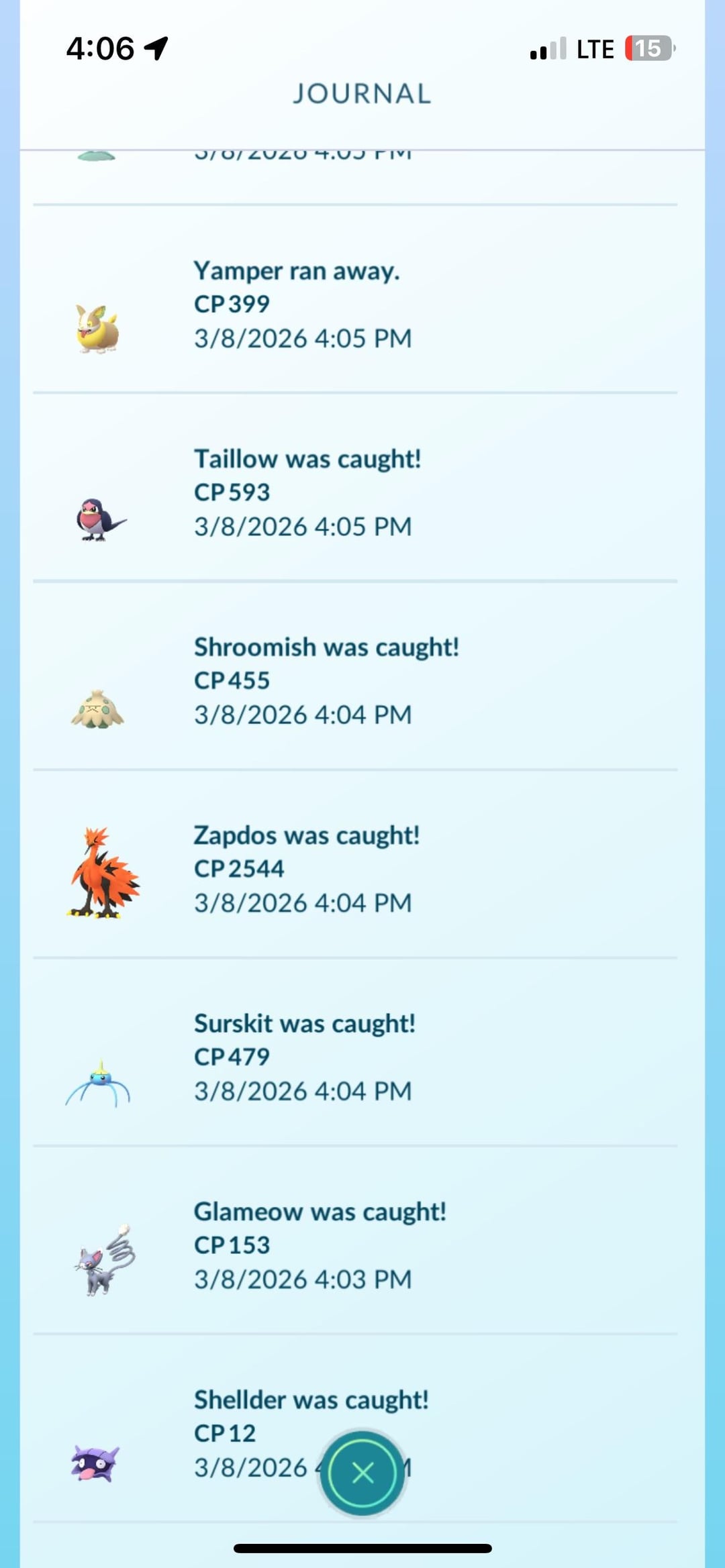Image resolution: width=725 pixels, height=1568 pixels.
Task: Close the Journal screen
Action: point(362,1473)
